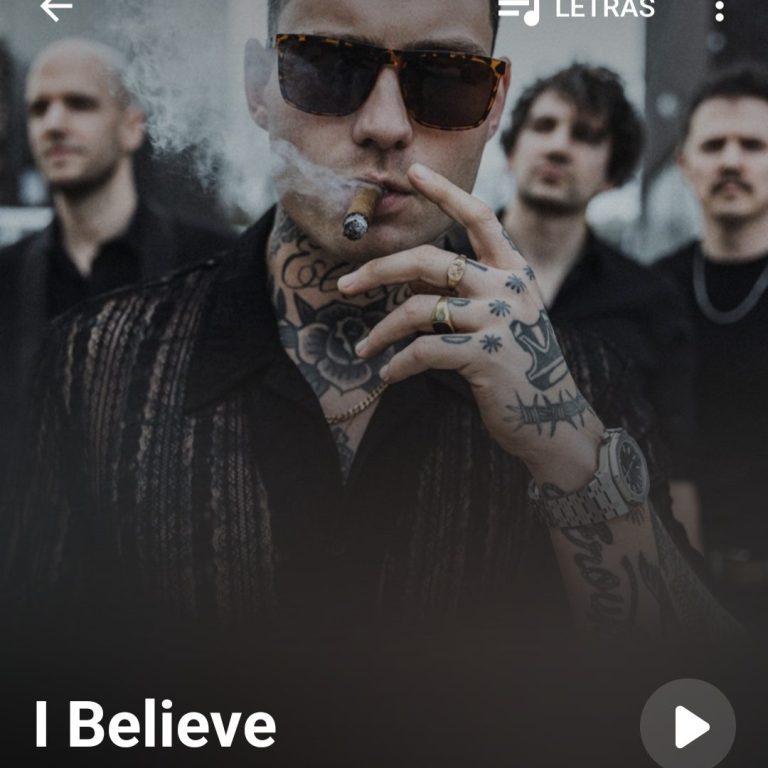The width and height of the screenshot is (768, 768).
Task: Play the song I Believe
Action: coord(688,726)
